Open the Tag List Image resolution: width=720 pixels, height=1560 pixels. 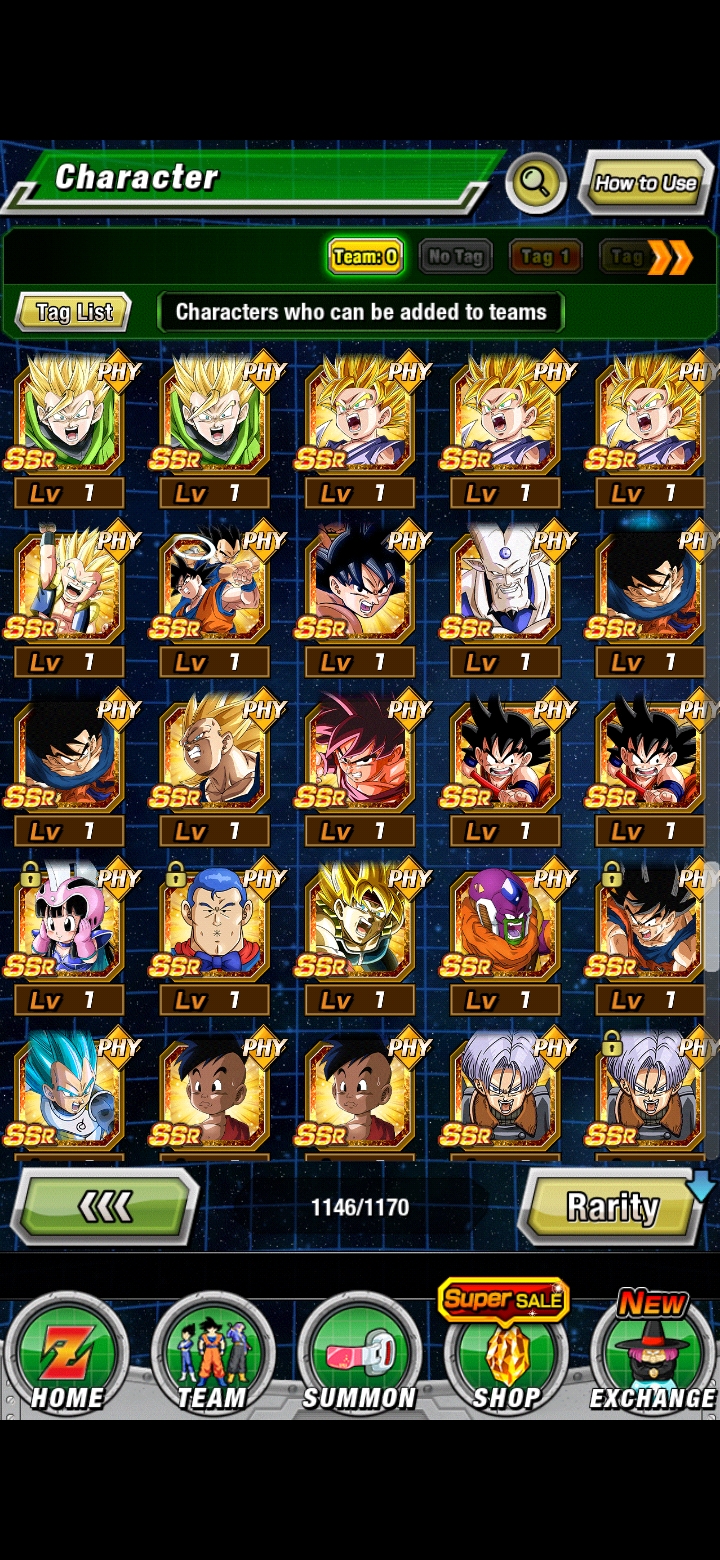tap(74, 312)
